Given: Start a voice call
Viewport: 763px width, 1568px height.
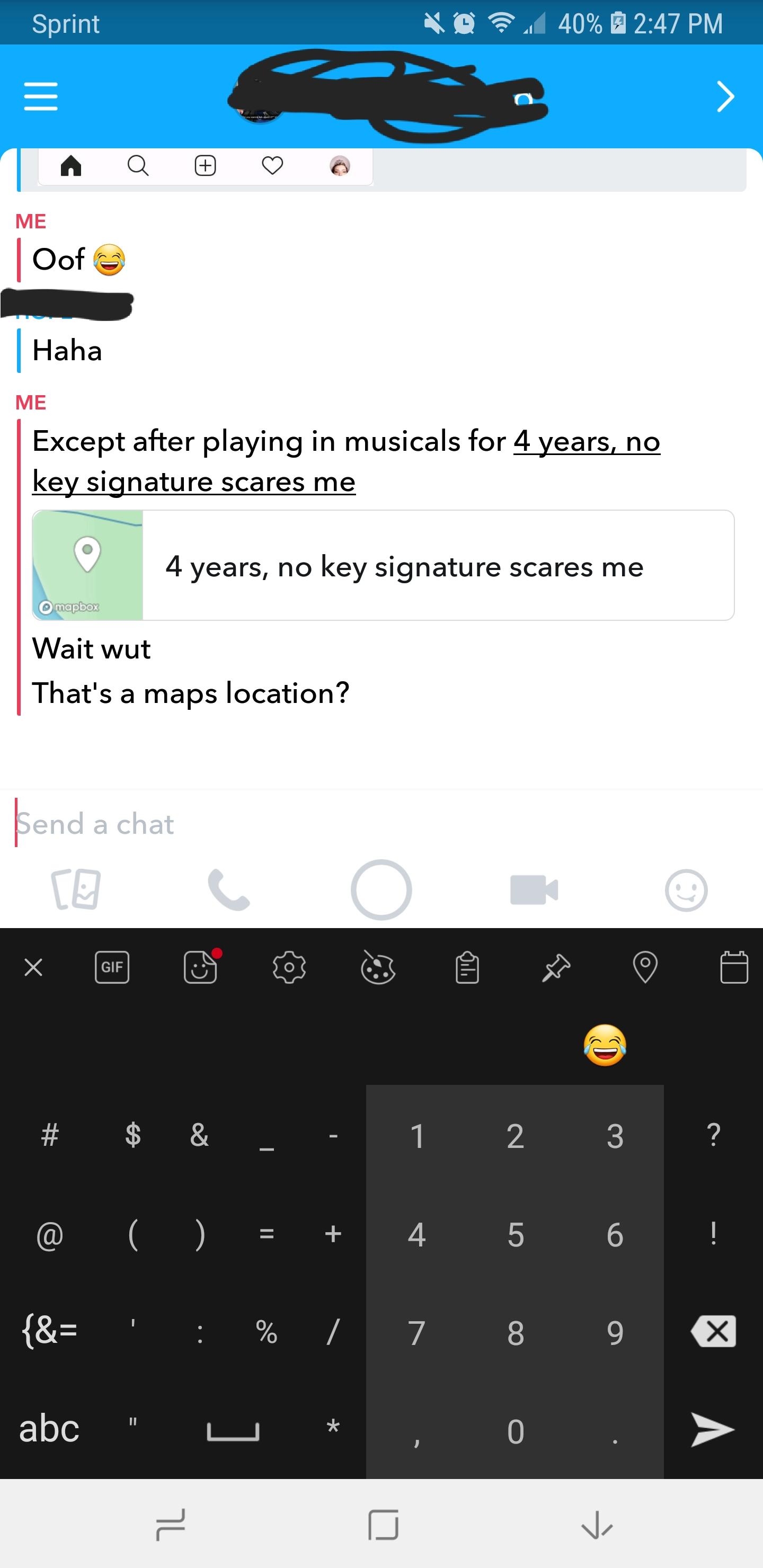Looking at the screenshot, I should pyautogui.click(x=228, y=890).
